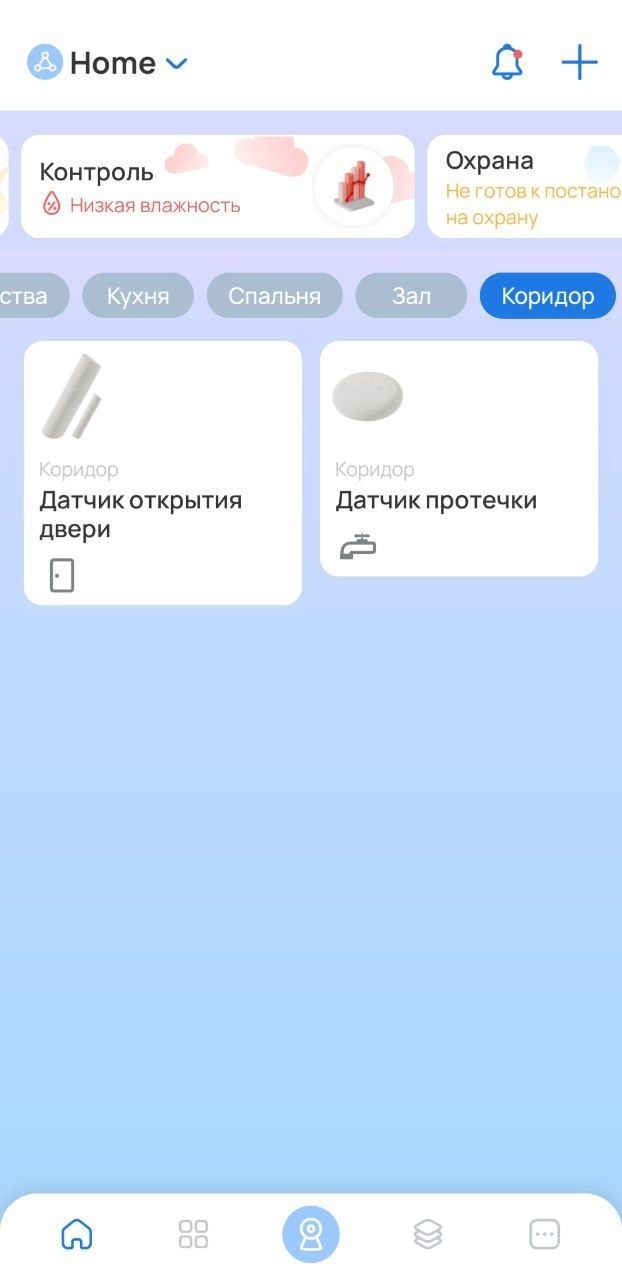Select the Кухня room chip

[137, 296]
